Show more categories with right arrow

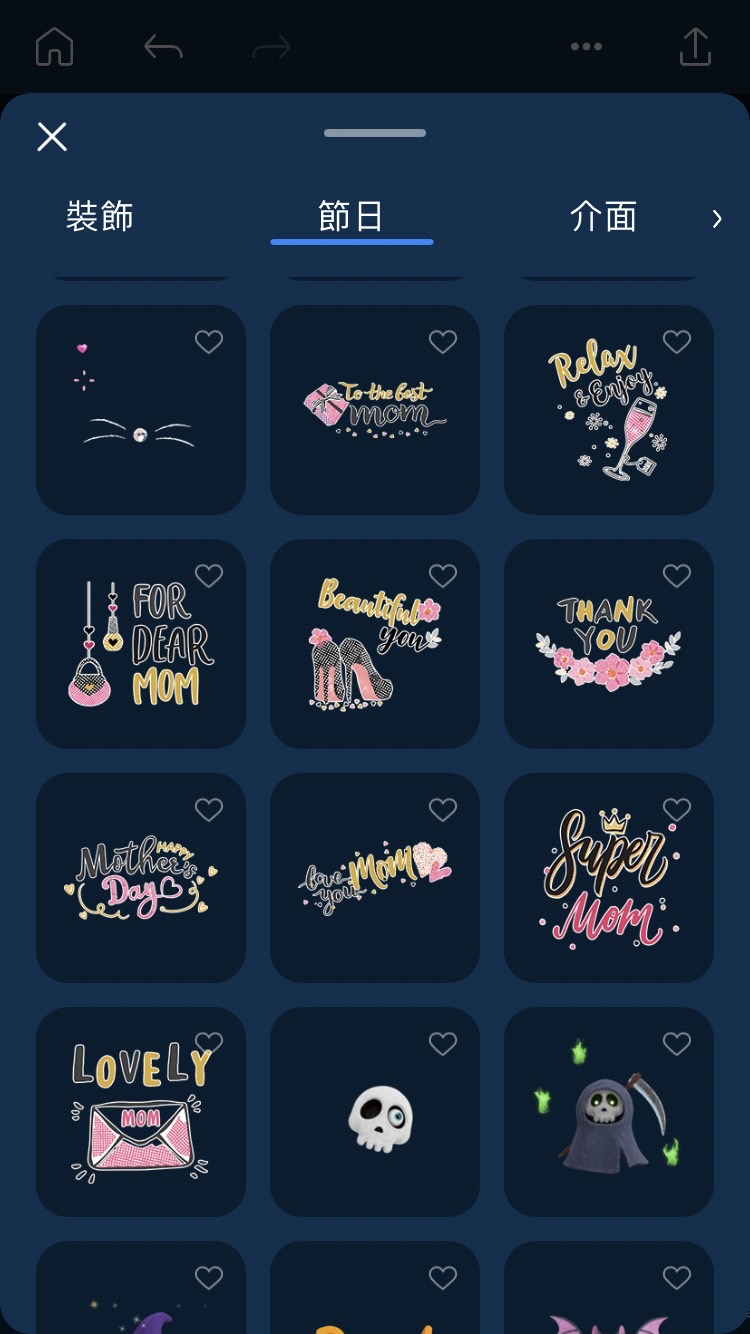click(x=716, y=219)
